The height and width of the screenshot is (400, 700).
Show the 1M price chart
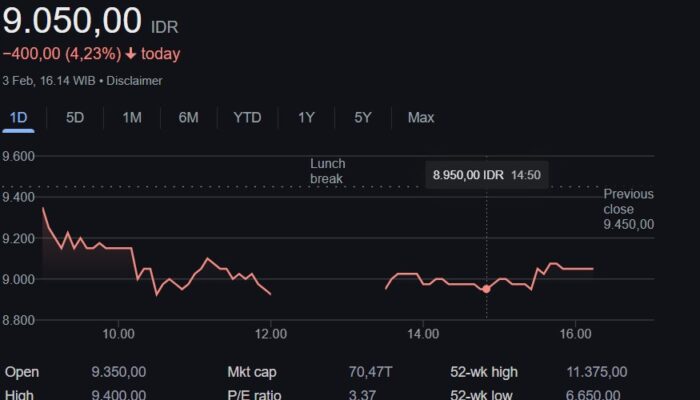pos(132,118)
